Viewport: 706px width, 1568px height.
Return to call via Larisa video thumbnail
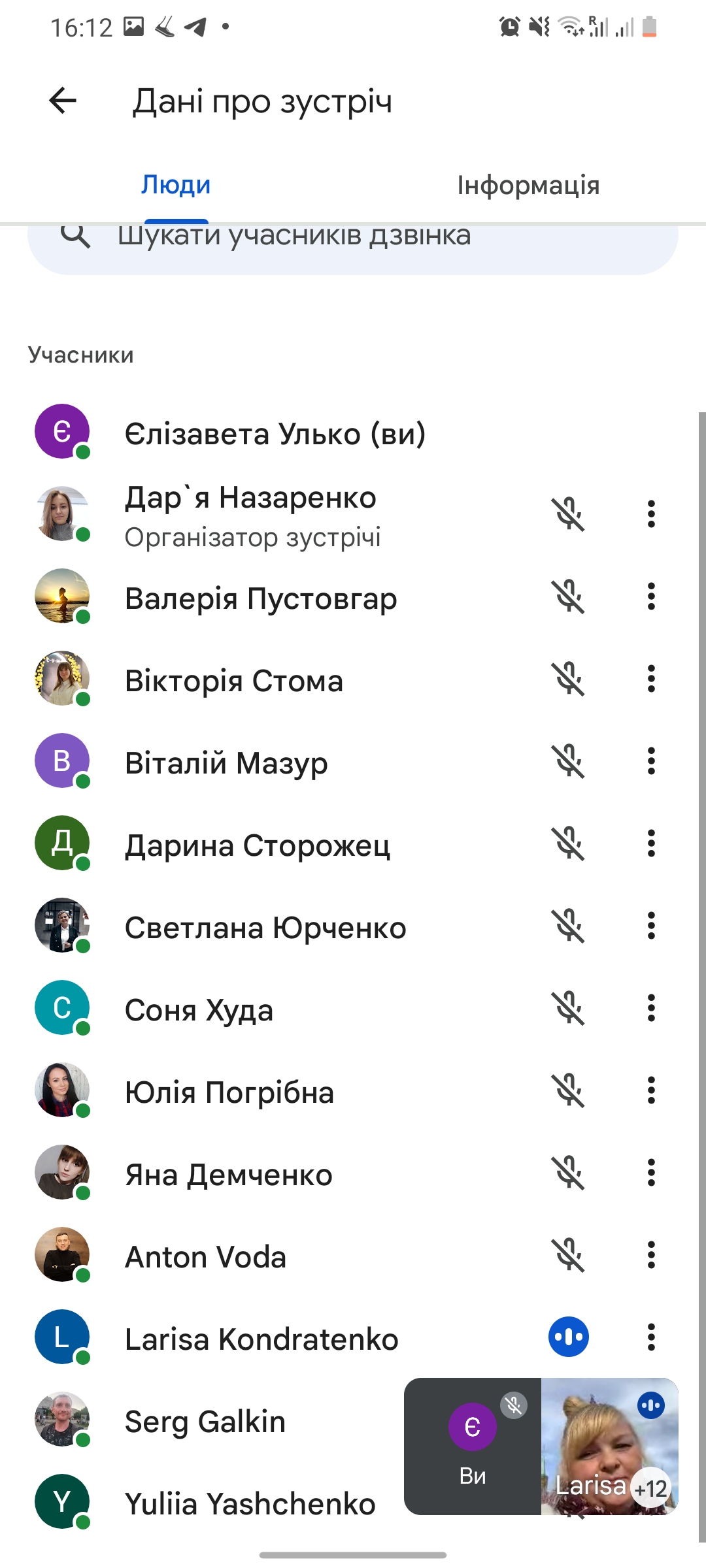[609, 1446]
